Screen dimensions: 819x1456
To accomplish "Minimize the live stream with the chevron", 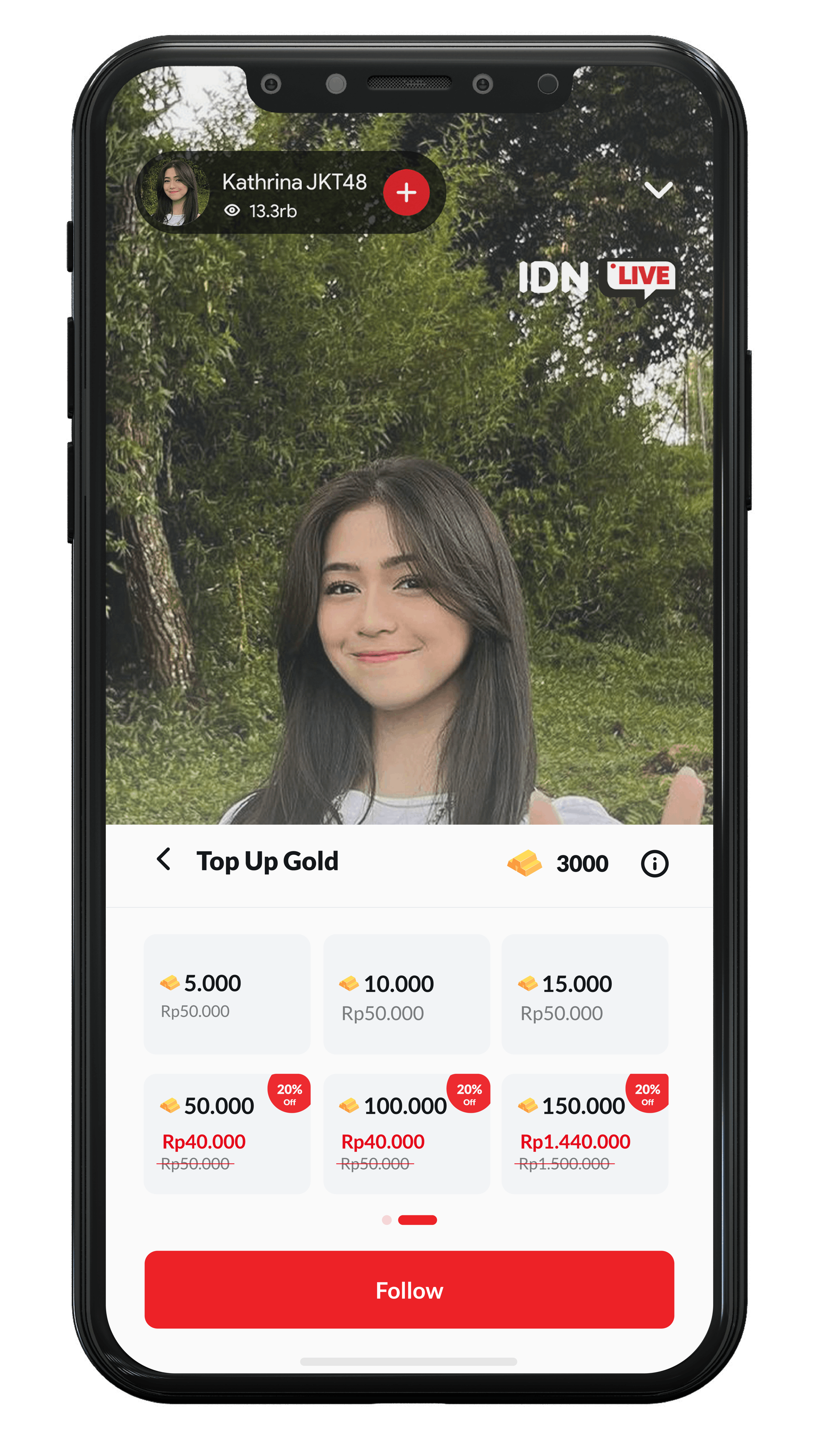I will [658, 190].
